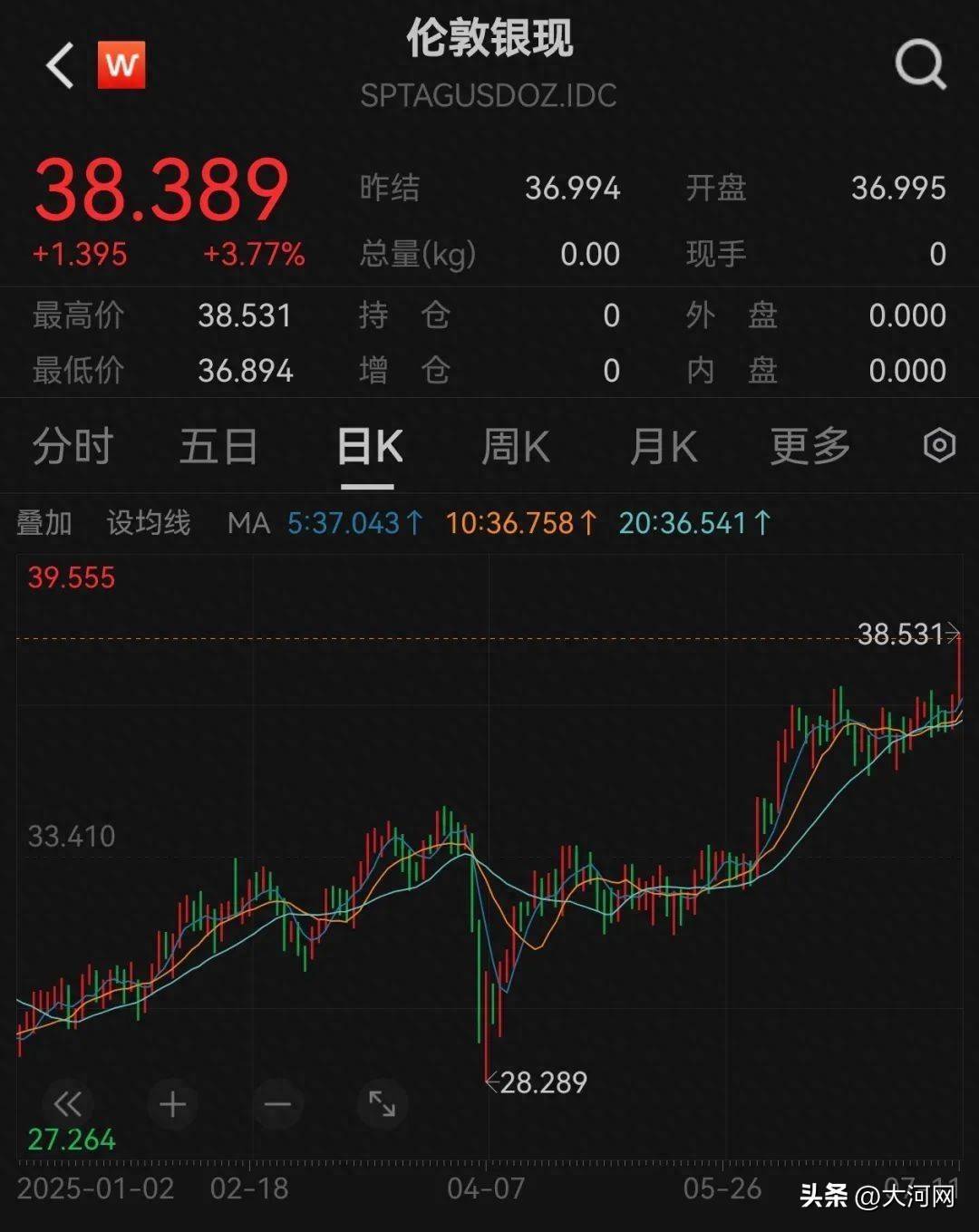
Task: Go back using the arrow
Action: click(x=60, y=66)
